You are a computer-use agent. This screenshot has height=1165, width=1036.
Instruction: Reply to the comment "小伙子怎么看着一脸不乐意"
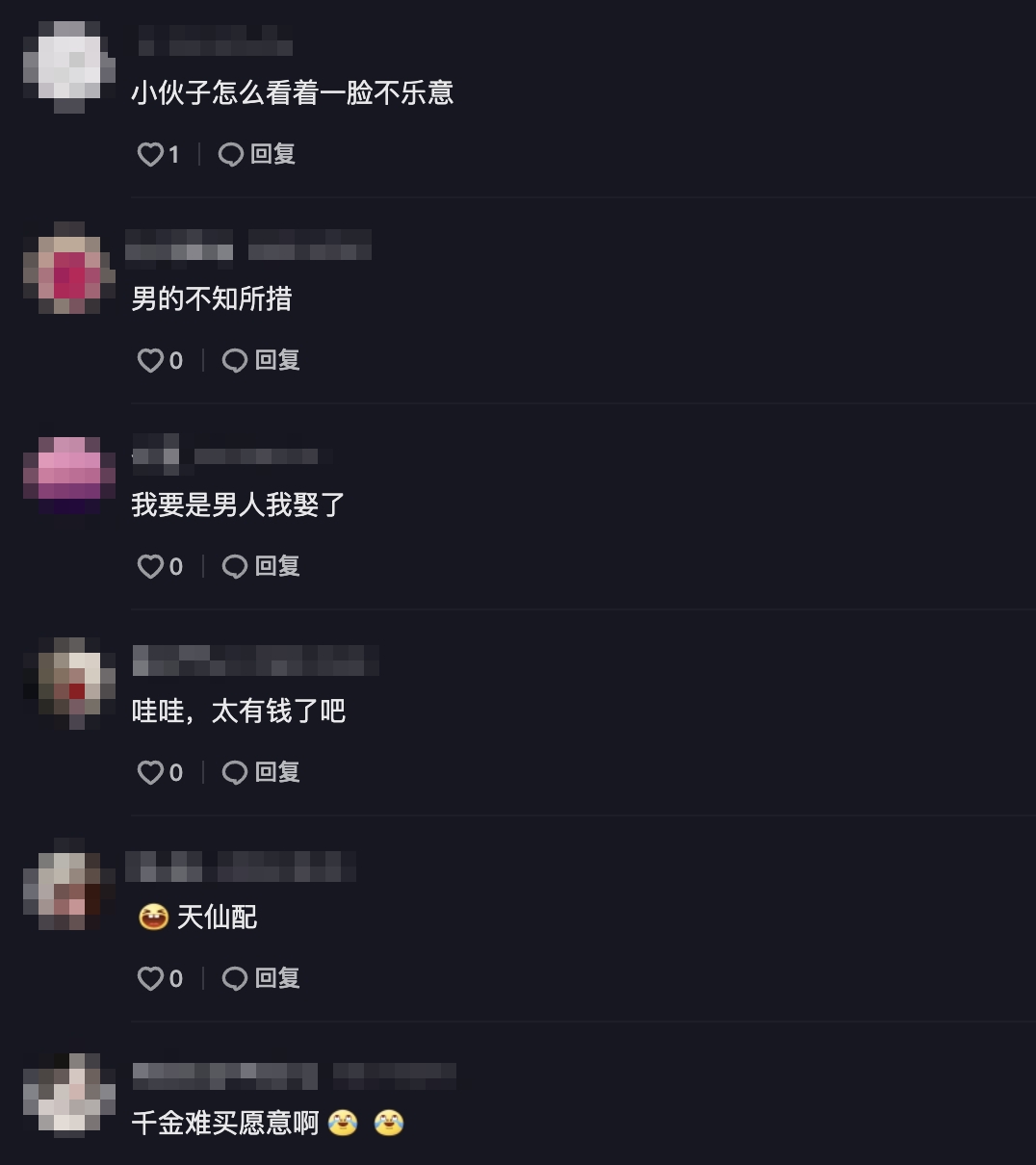pyautogui.click(x=258, y=154)
